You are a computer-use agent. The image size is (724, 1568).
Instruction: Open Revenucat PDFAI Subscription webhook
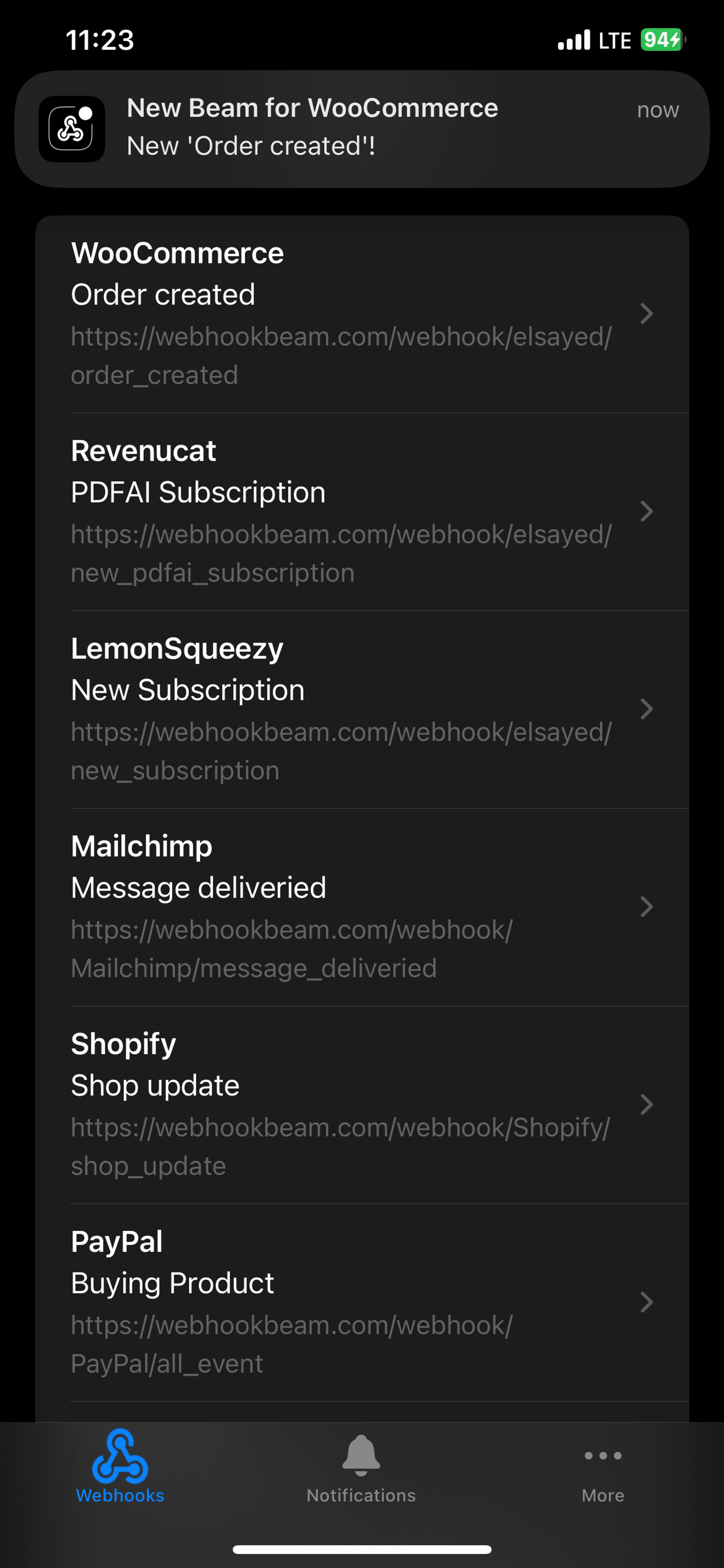click(362, 511)
